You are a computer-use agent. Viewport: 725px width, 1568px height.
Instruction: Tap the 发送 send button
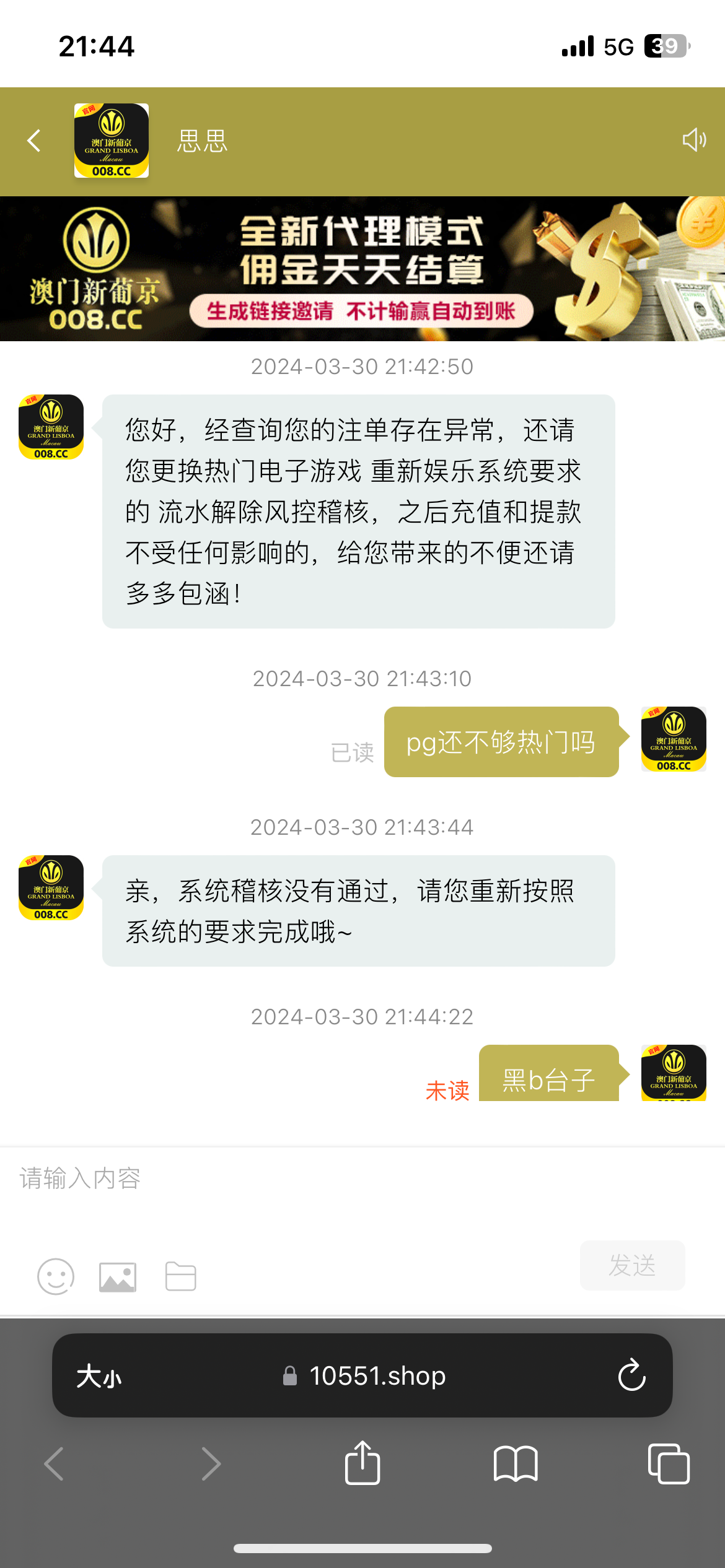[632, 1265]
